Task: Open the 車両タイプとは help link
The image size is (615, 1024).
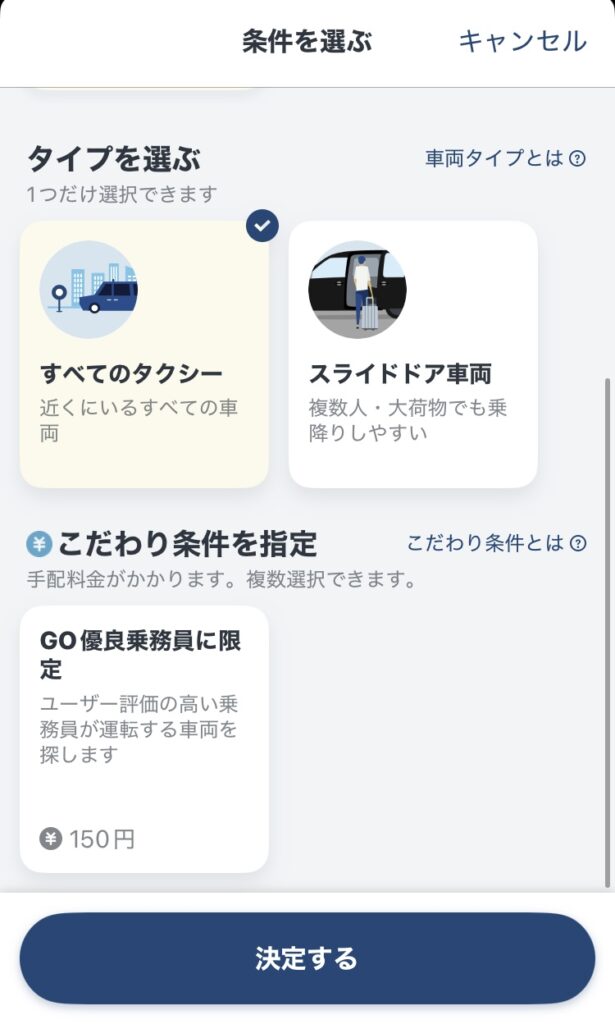Action: 505,158
